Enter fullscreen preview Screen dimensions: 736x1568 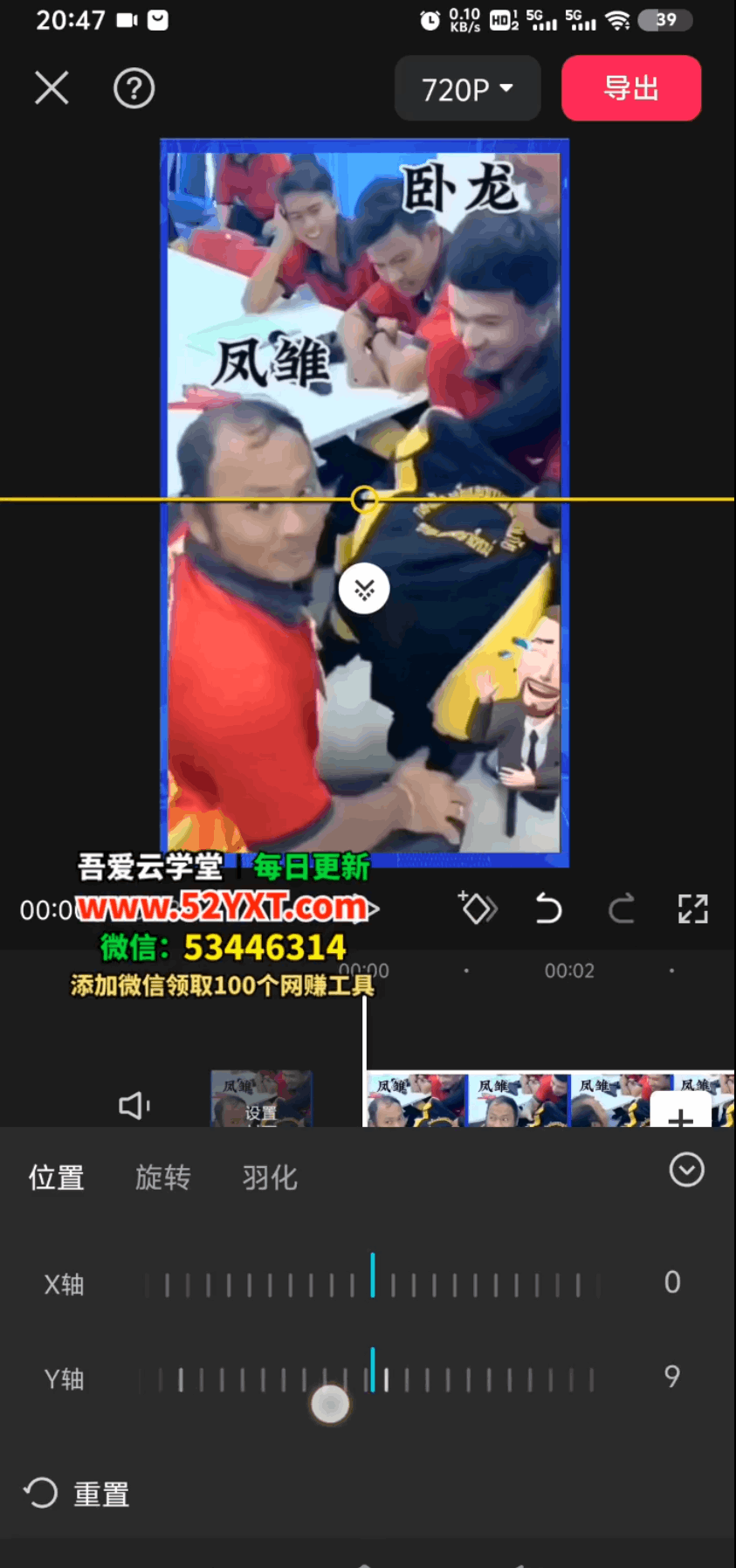(x=693, y=909)
